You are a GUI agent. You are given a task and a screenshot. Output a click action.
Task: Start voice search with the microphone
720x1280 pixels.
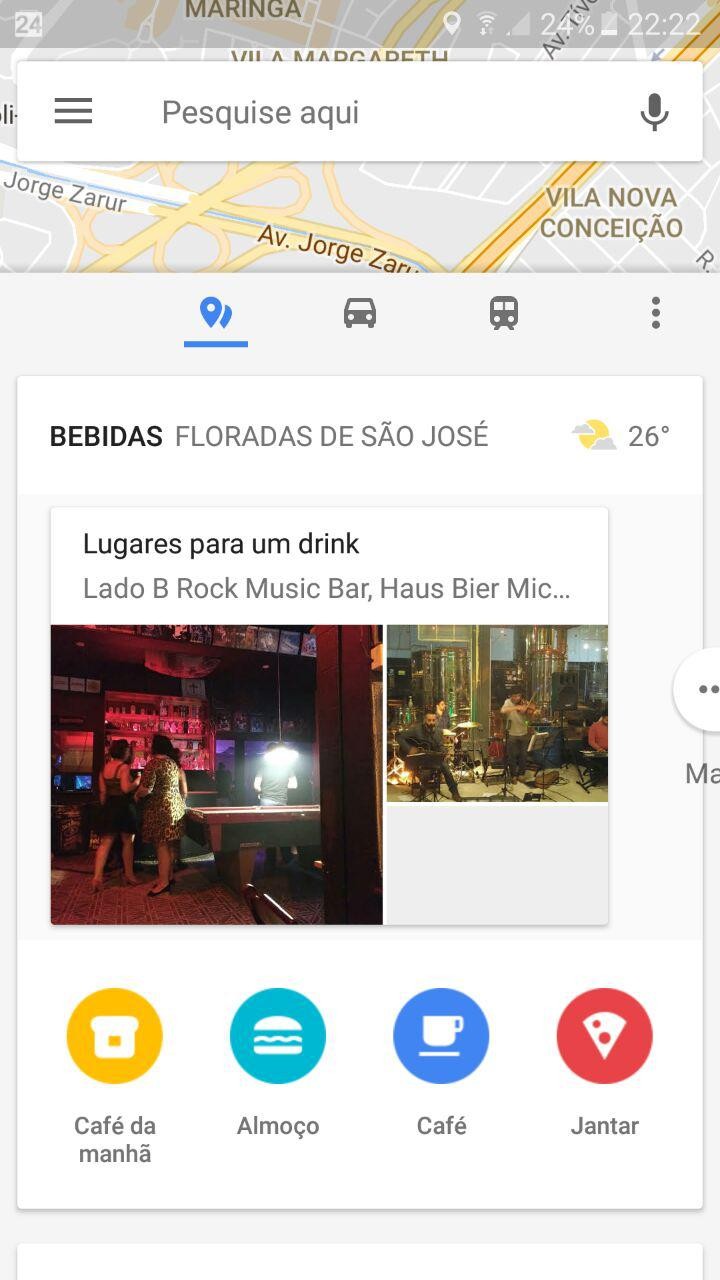[654, 112]
